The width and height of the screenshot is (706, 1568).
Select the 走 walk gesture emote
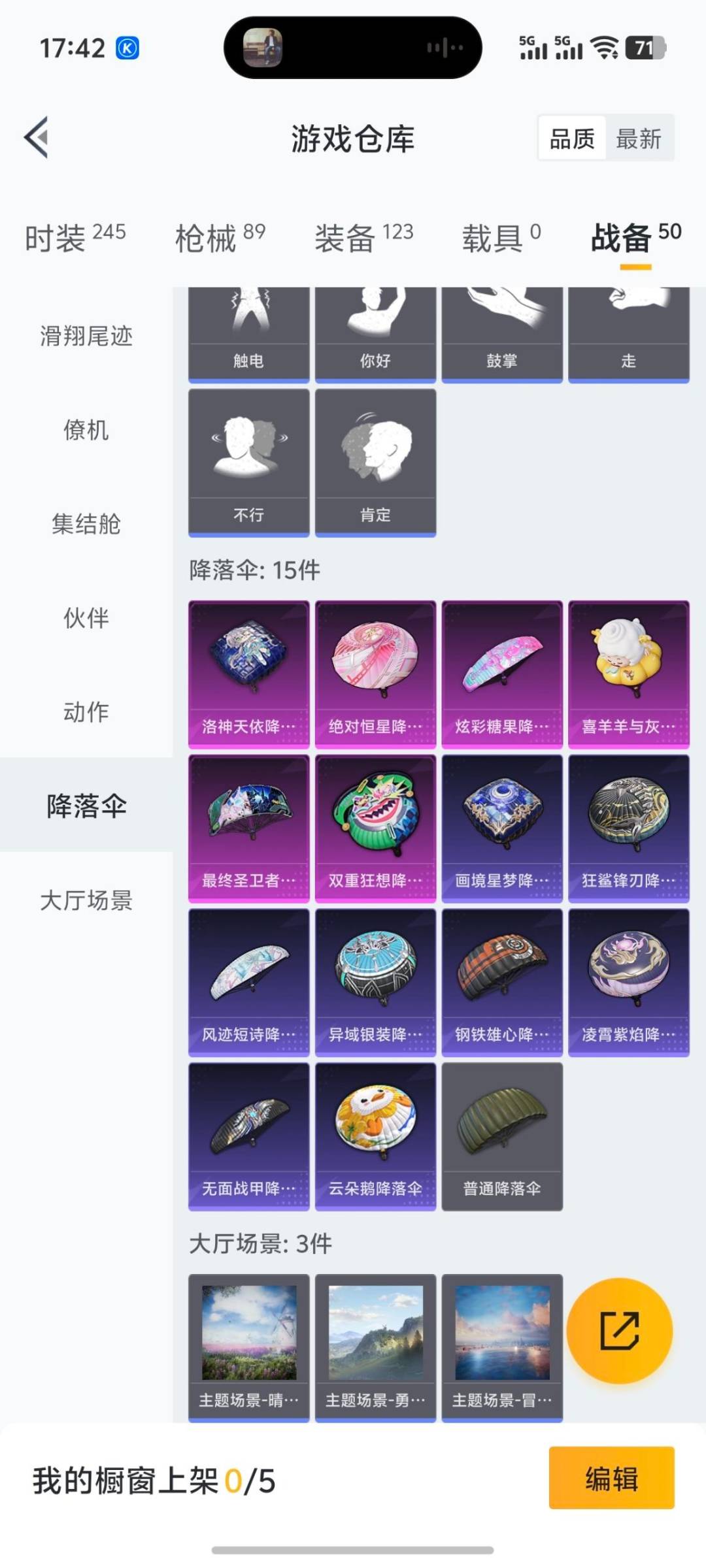coord(628,327)
